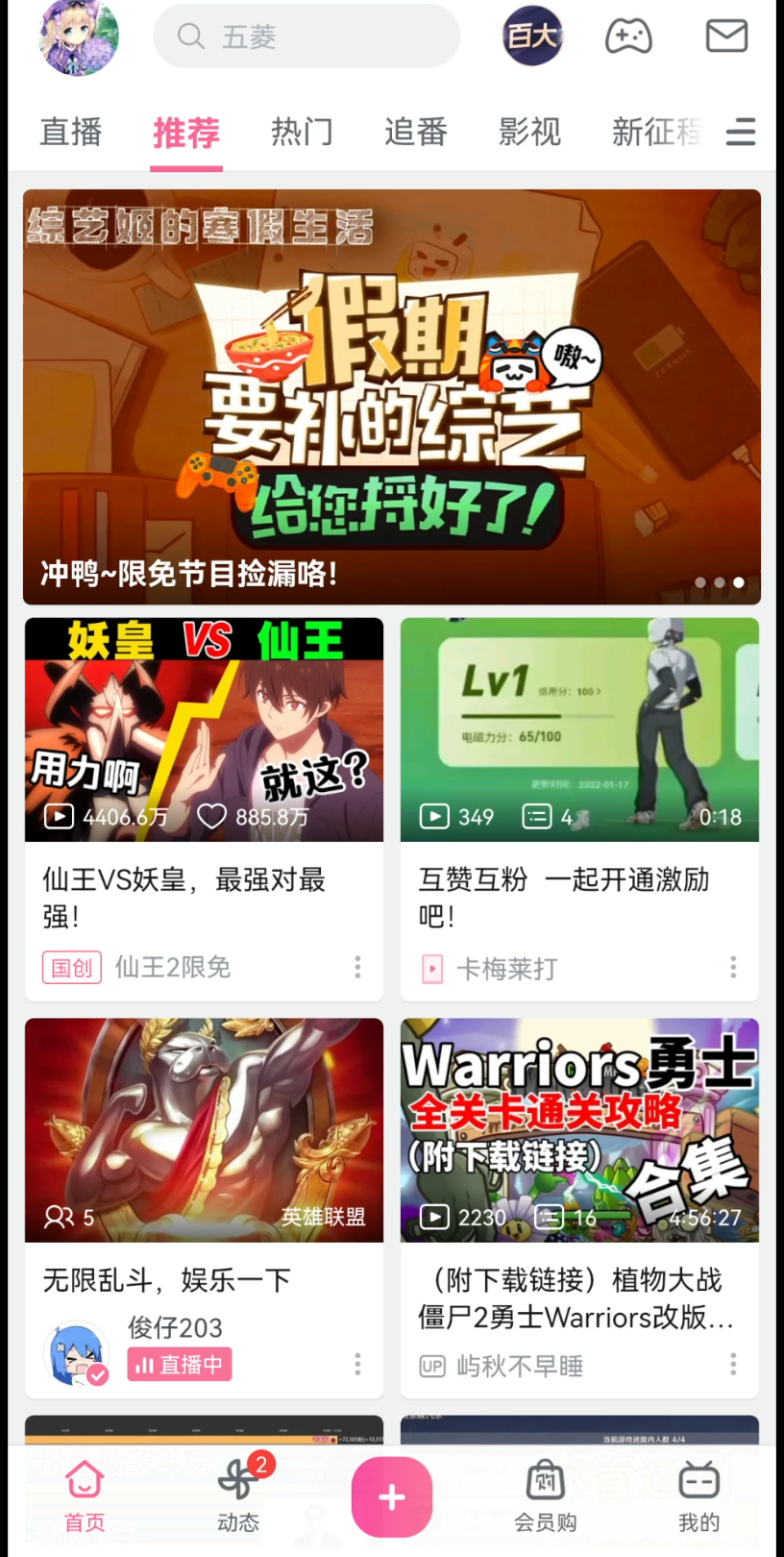Screen dimensions: 784x1557
Task: Open the 植物大战僵尸2勇士Warriors video
Action: click(x=579, y=1130)
